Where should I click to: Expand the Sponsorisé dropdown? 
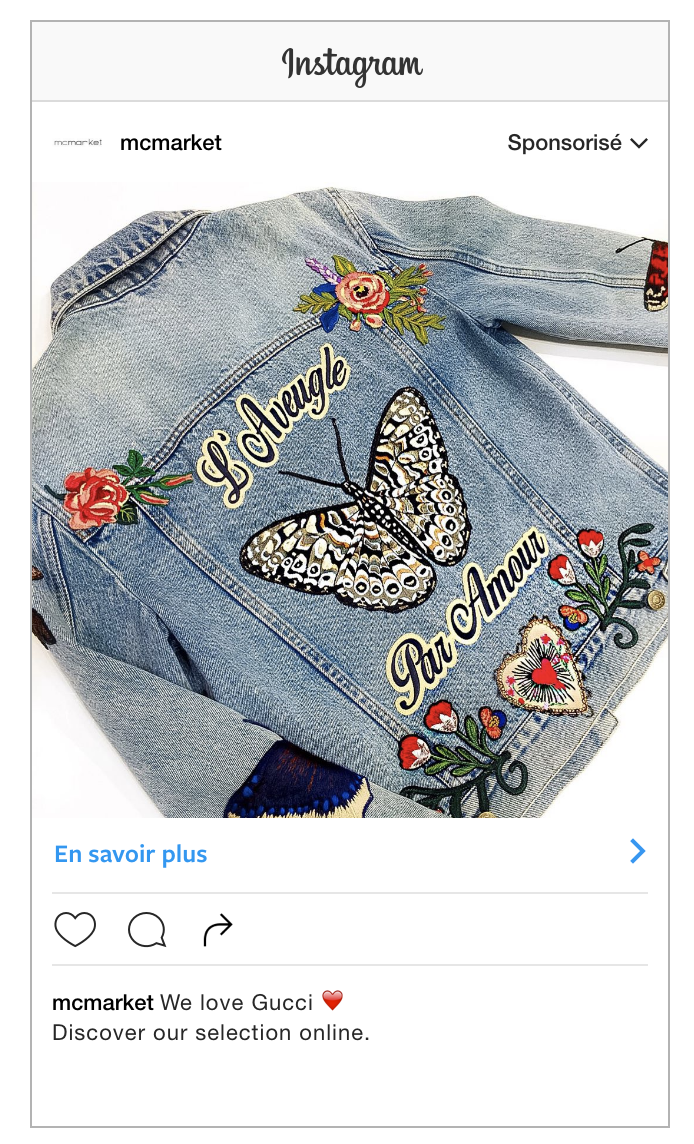(x=577, y=142)
